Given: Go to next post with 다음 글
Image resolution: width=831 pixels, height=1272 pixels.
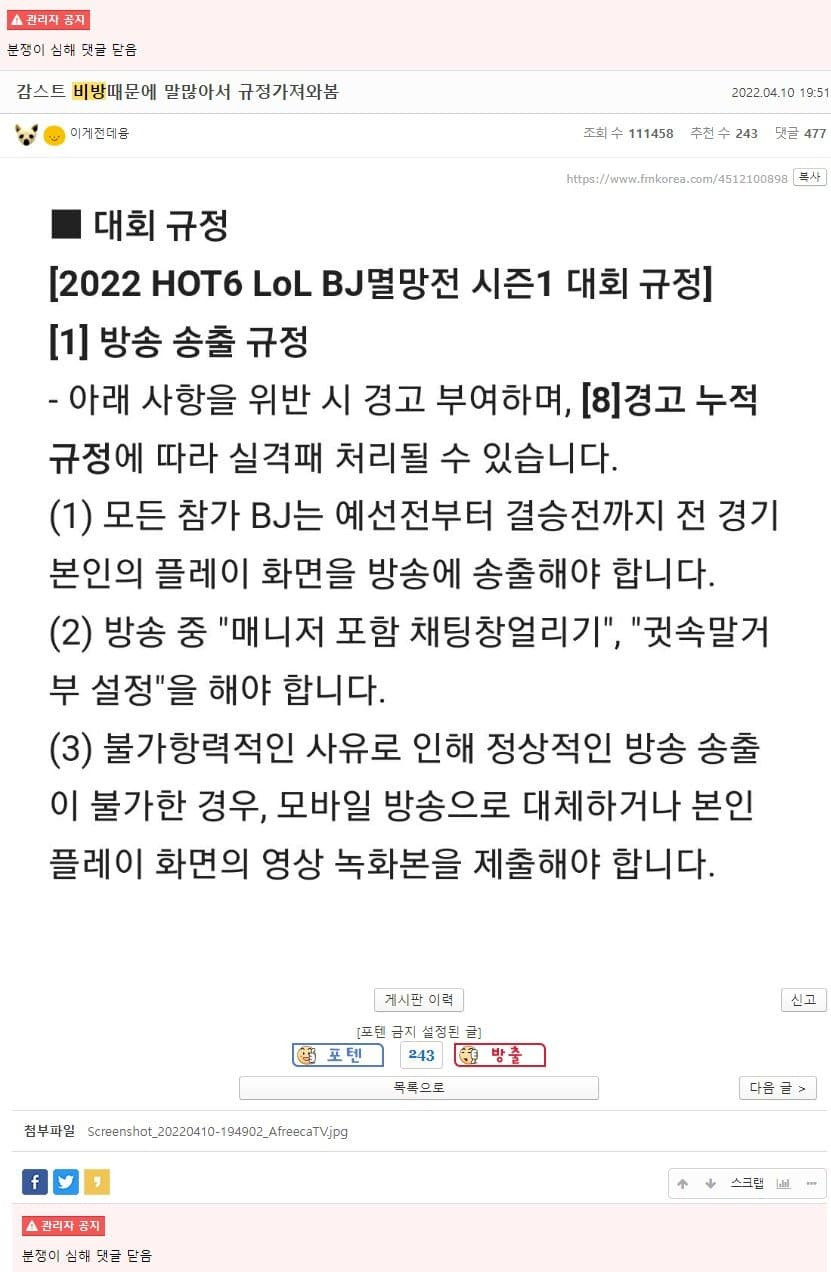Looking at the screenshot, I should tap(777, 1088).
